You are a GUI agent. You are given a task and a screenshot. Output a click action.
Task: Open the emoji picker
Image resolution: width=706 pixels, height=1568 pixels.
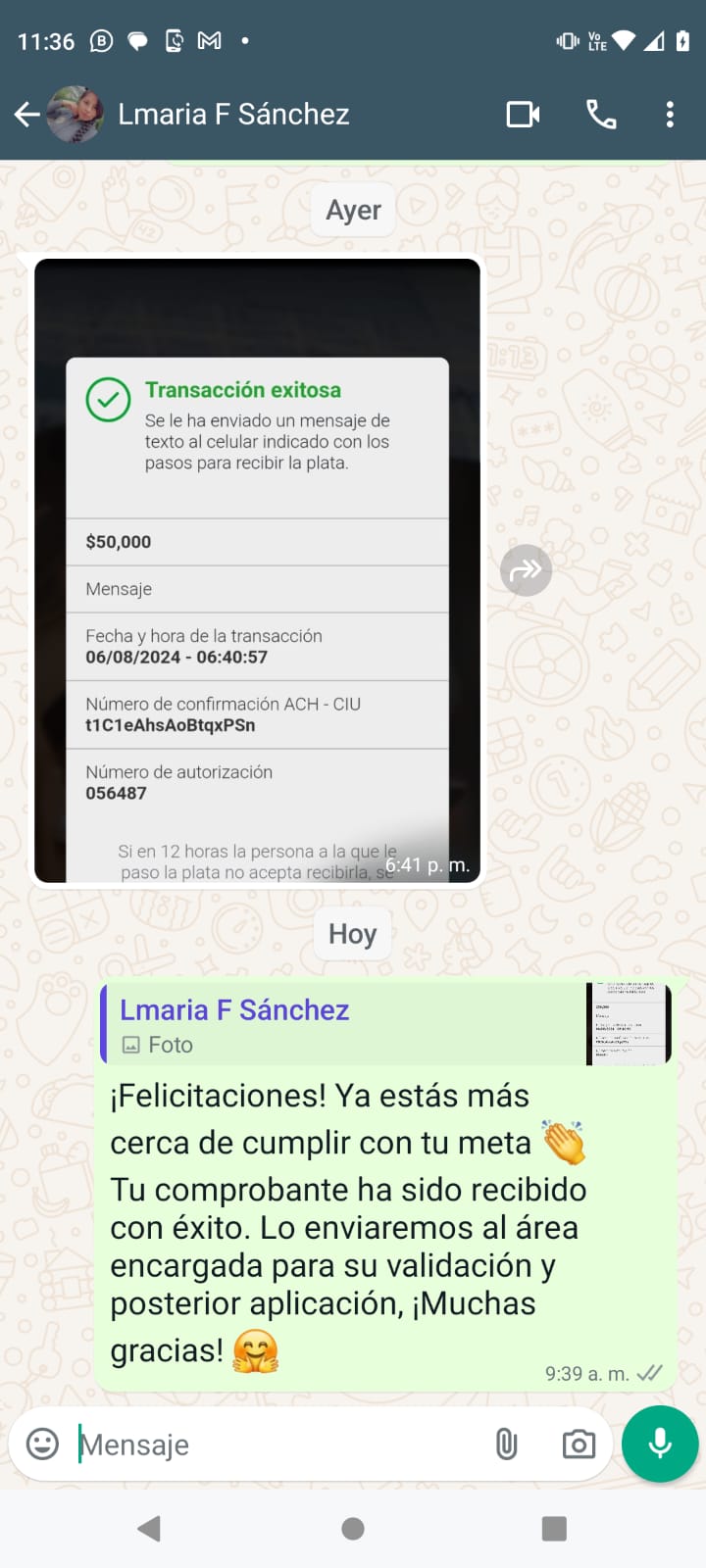click(x=42, y=1444)
